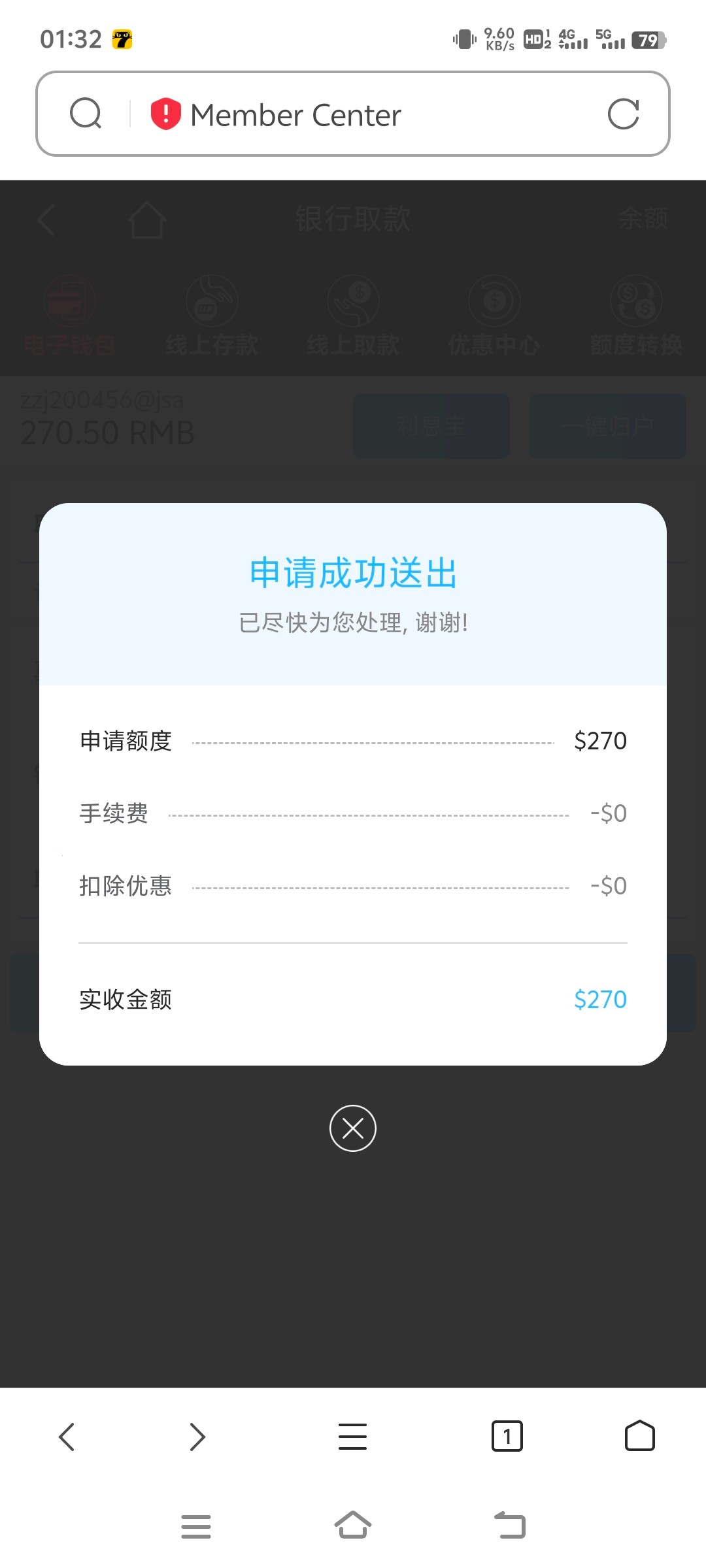The height and width of the screenshot is (1568, 706).
Task: Open the browser menu
Action: (x=352, y=1437)
